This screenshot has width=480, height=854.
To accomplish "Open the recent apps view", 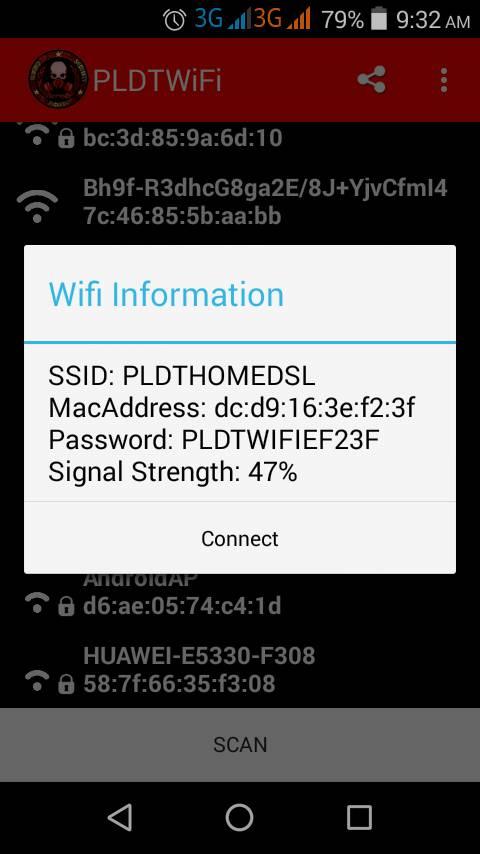I will [360, 818].
